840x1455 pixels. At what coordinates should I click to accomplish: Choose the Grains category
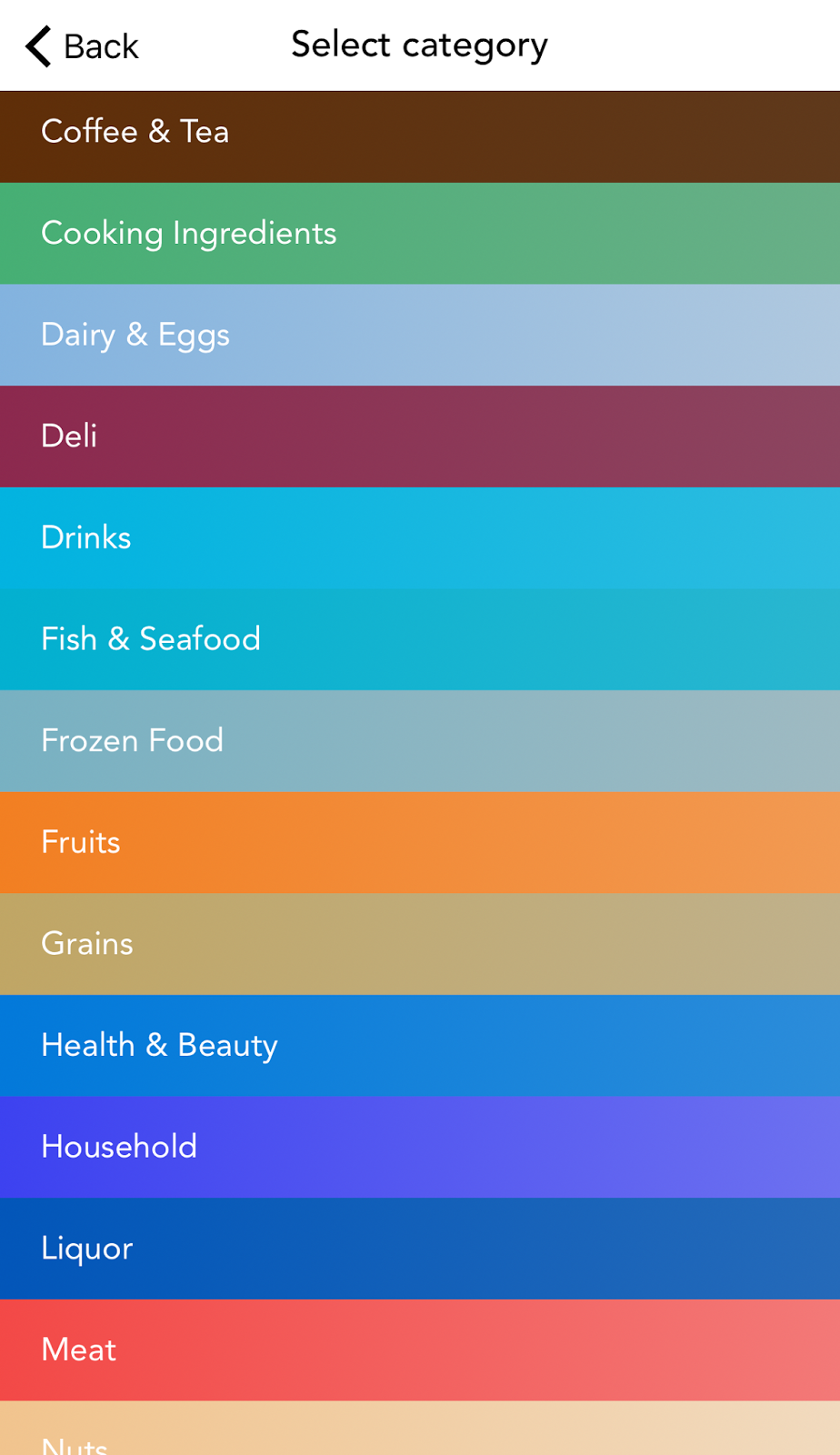[87, 944]
